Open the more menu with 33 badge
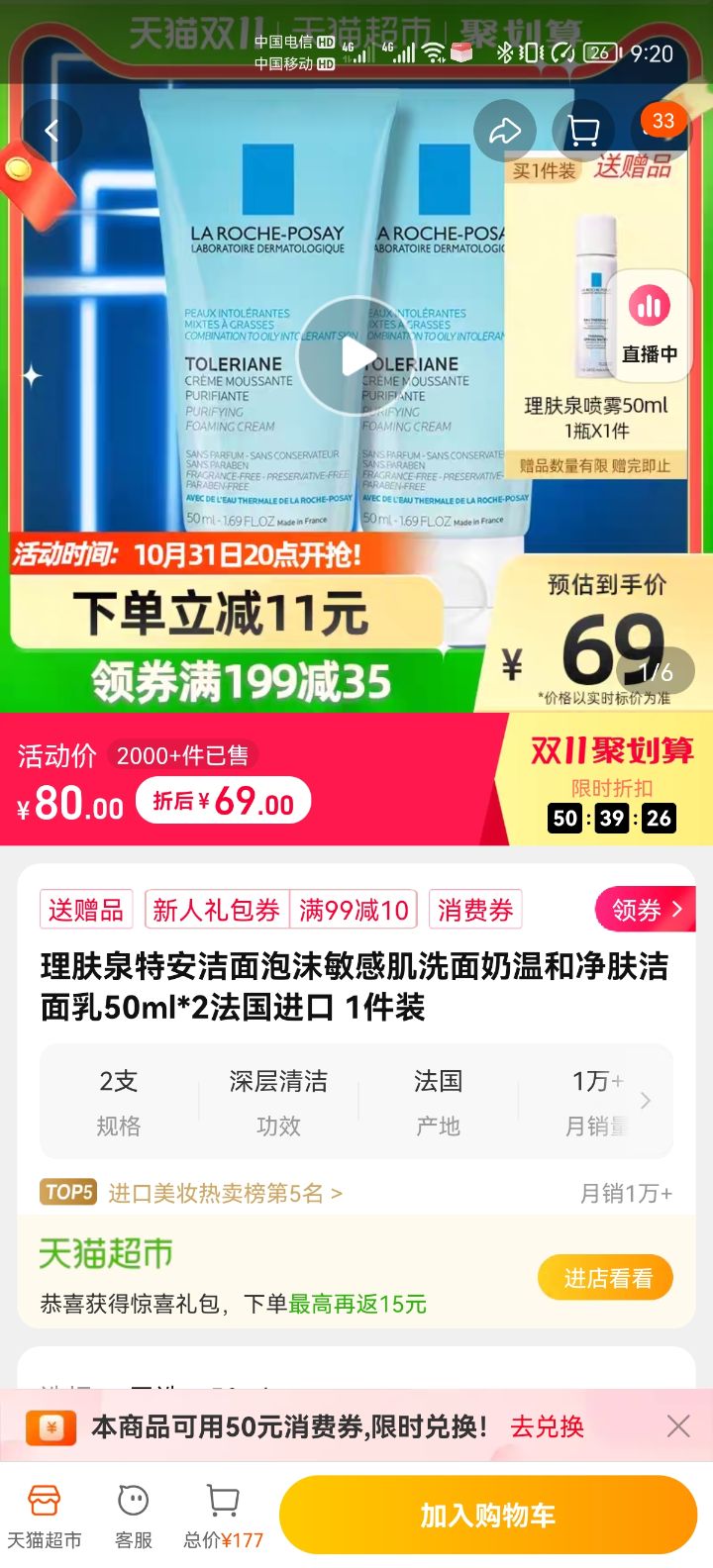713x1568 pixels. coord(662,129)
